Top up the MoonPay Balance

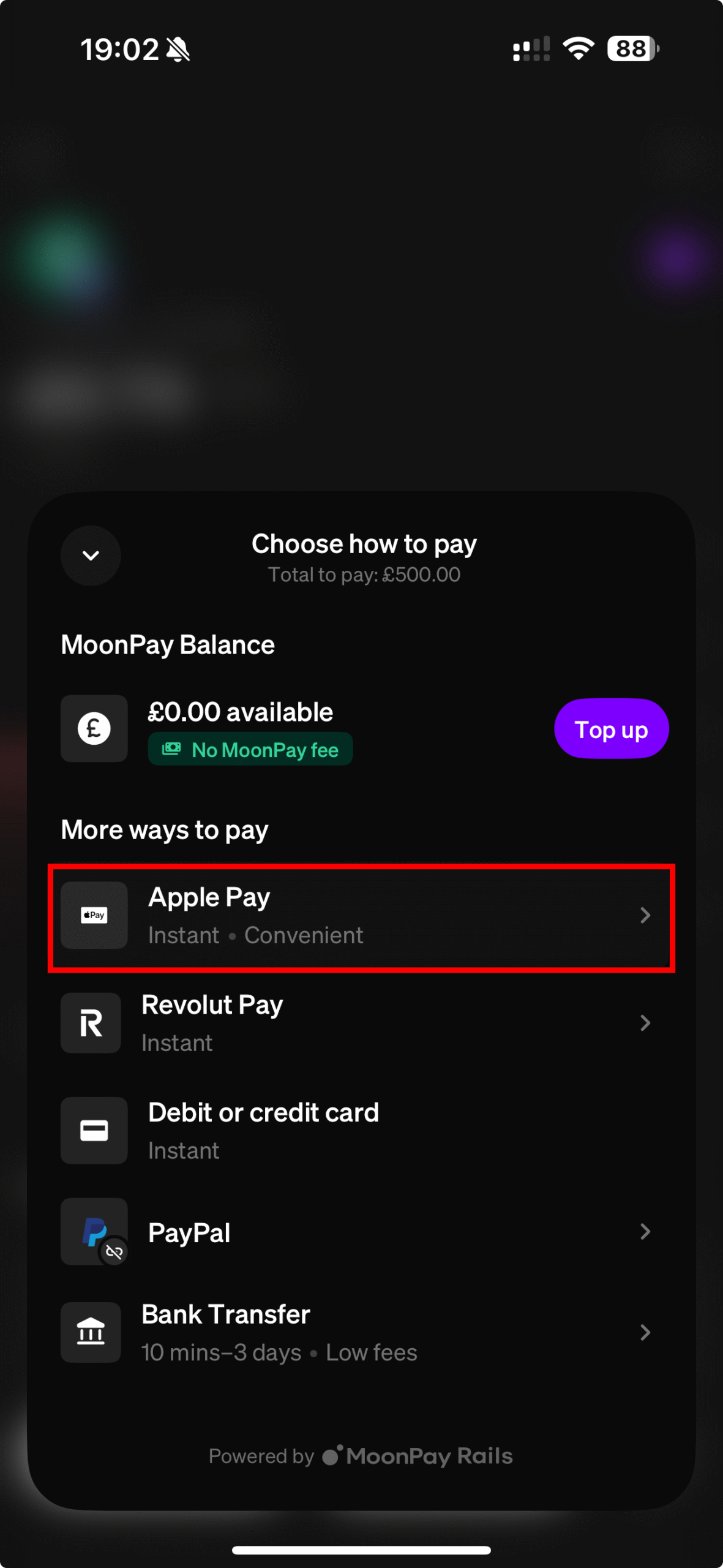[x=610, y=729]
